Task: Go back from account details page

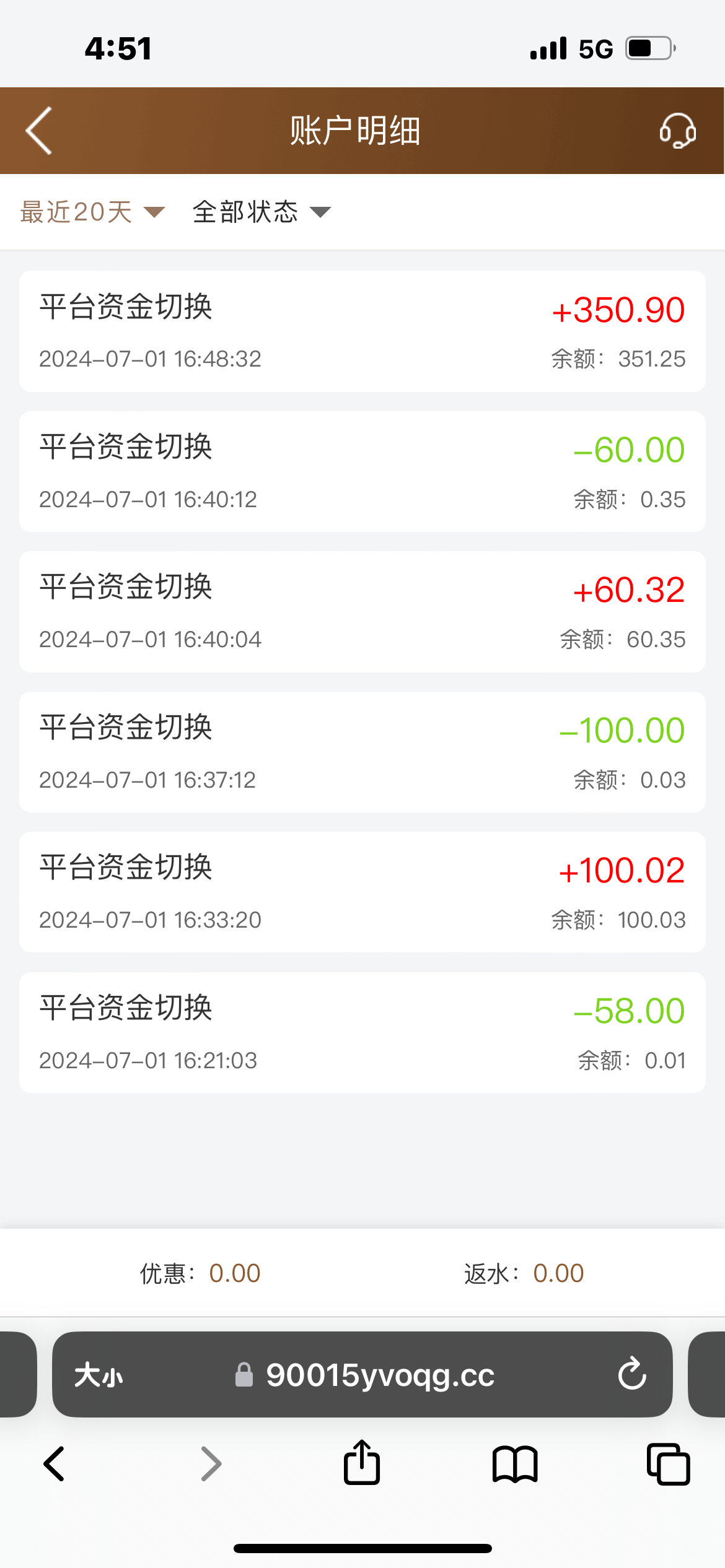Action: tap(38, 131)
